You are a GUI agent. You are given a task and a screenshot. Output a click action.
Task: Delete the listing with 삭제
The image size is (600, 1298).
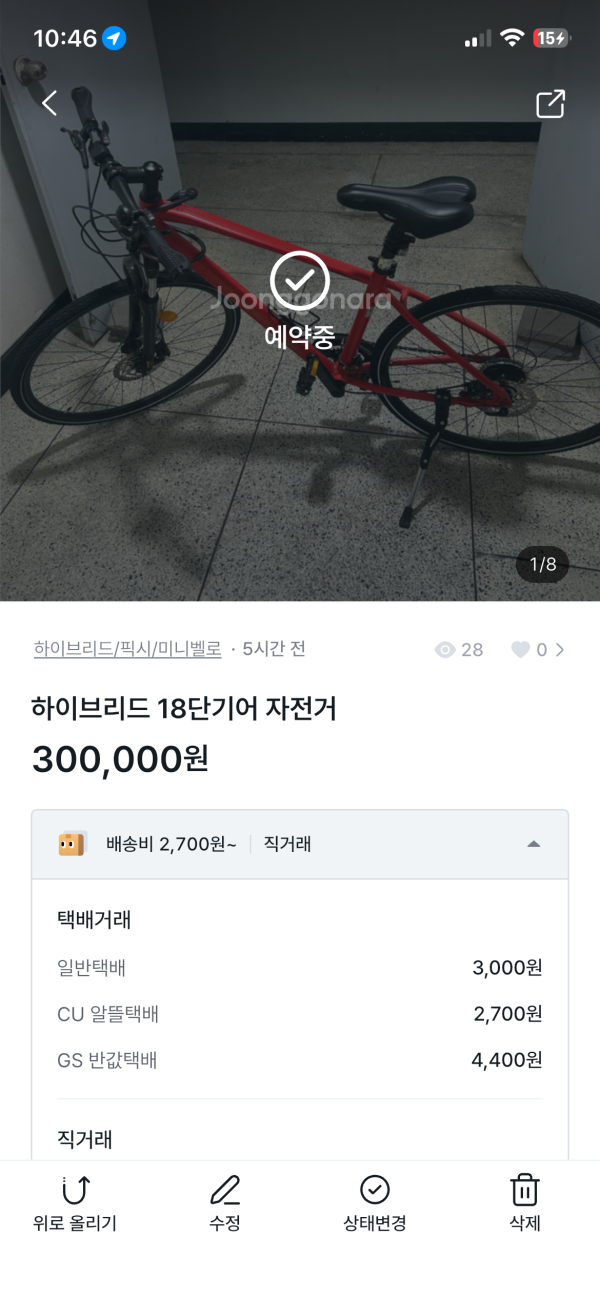(x=525, y=1203)
